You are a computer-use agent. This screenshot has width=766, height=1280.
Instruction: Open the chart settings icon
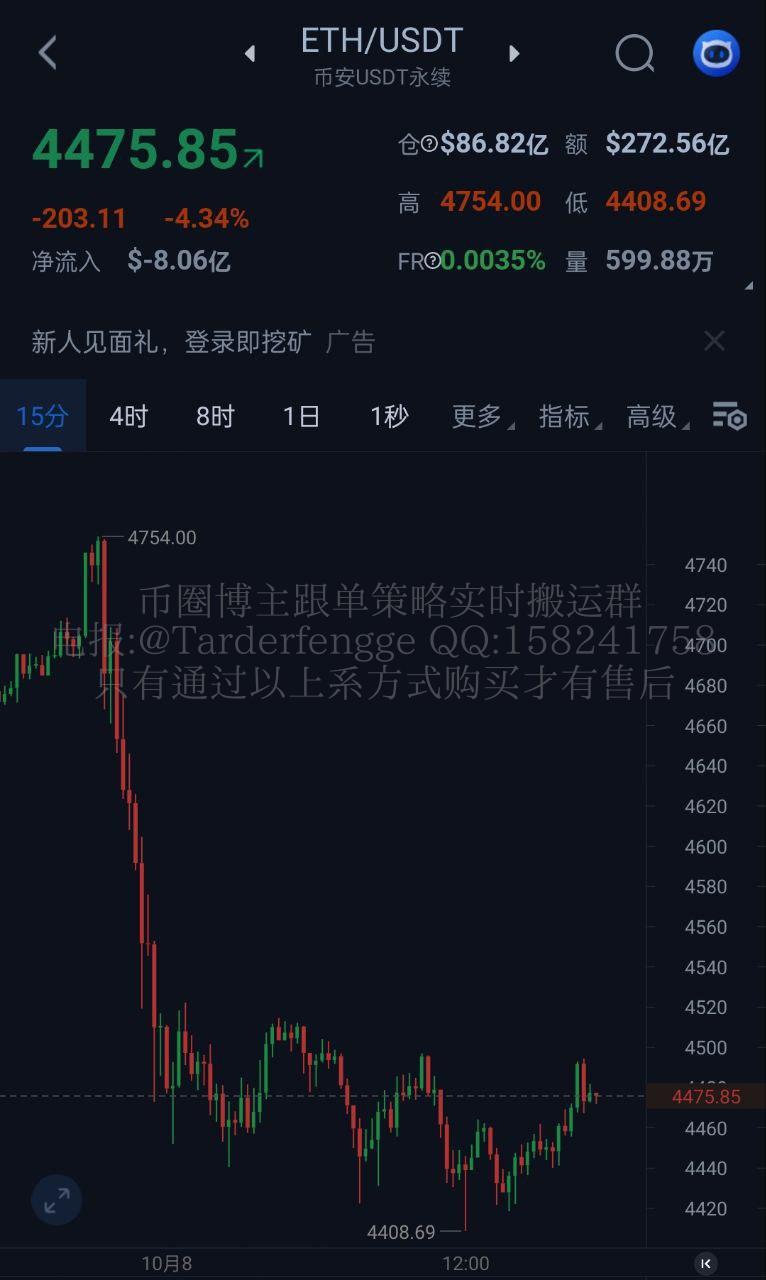click(729, 416)
